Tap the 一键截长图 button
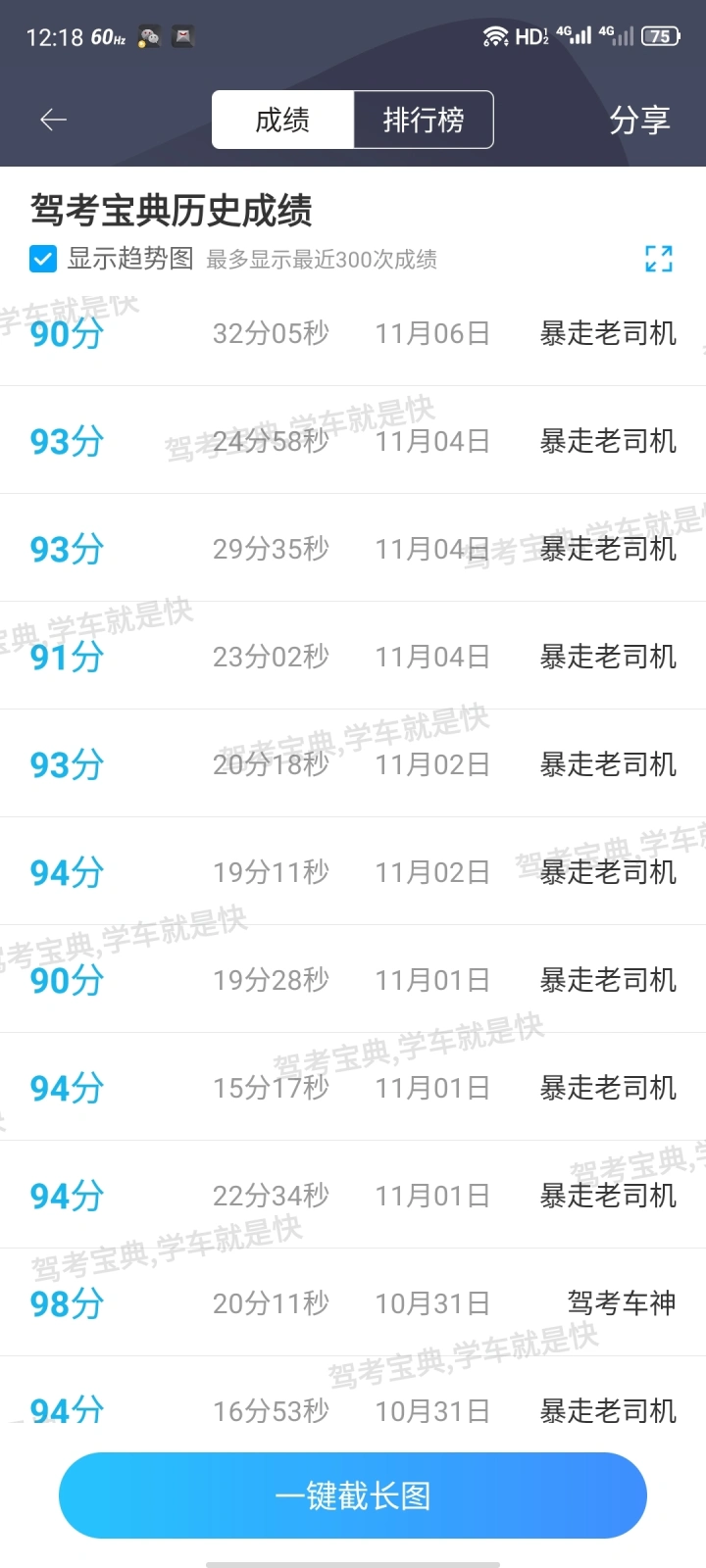Screen dimensions: 706x1568 [x=353, y=1495]
